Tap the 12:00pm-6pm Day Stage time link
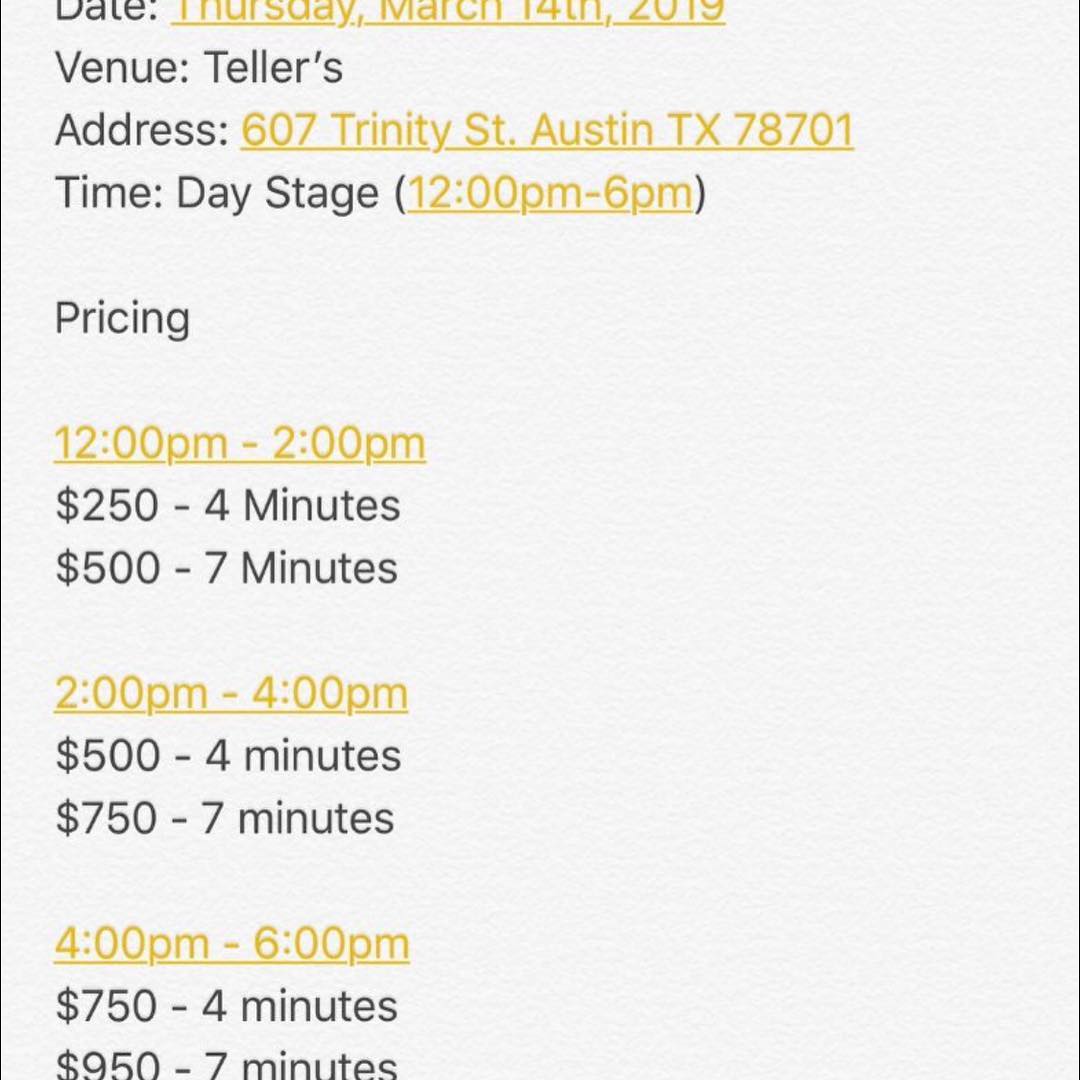 click(549, 193)
